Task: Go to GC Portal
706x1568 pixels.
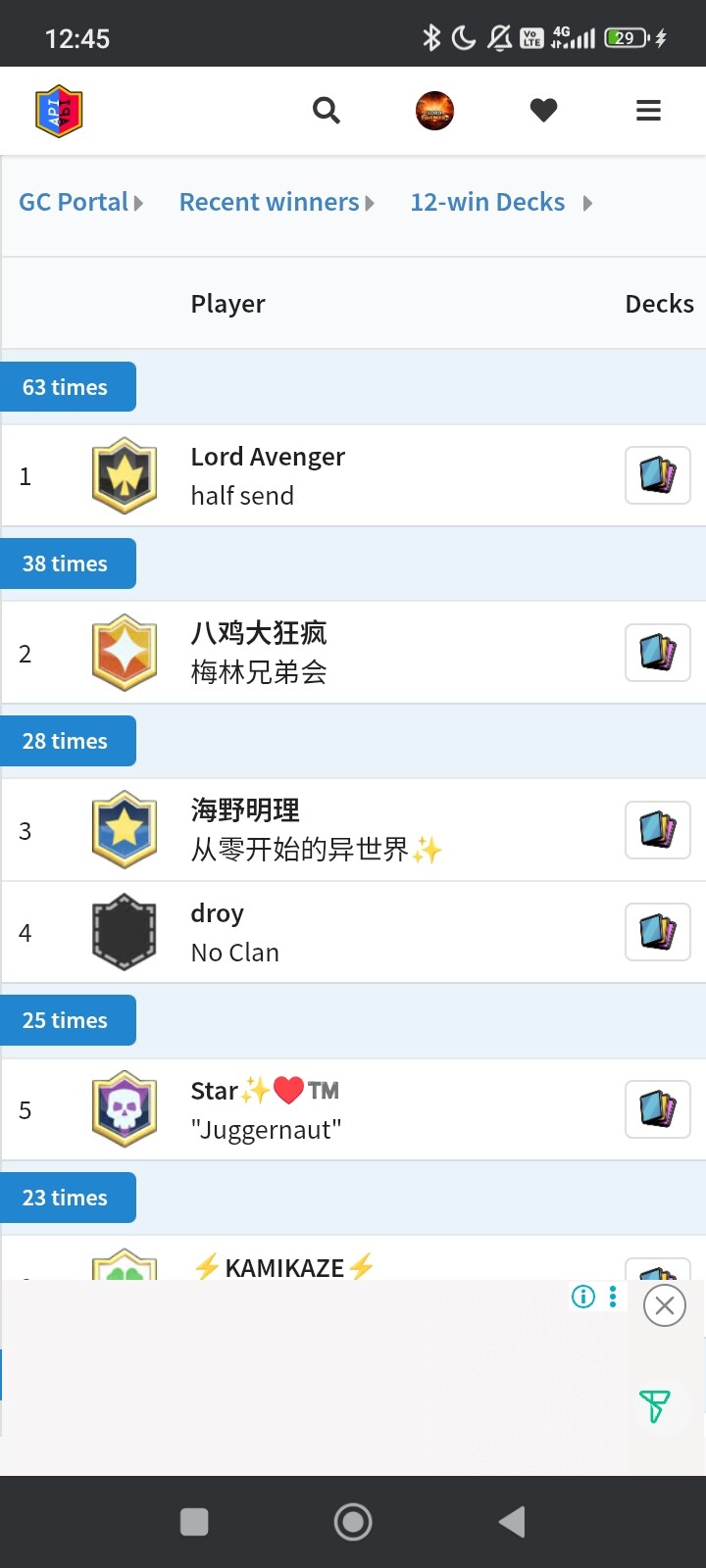Action: click(75, 202)
